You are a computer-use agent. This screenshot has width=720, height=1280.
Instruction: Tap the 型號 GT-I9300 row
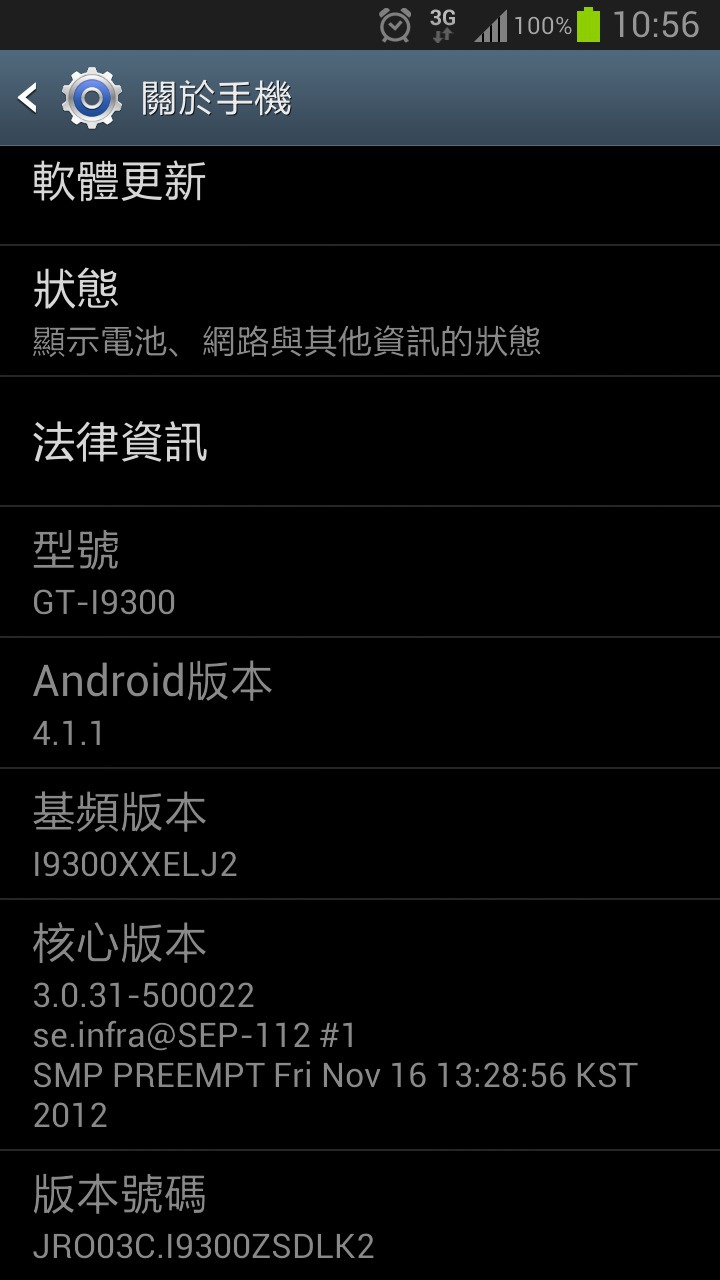pyautogui.click(x=360, y=572)
